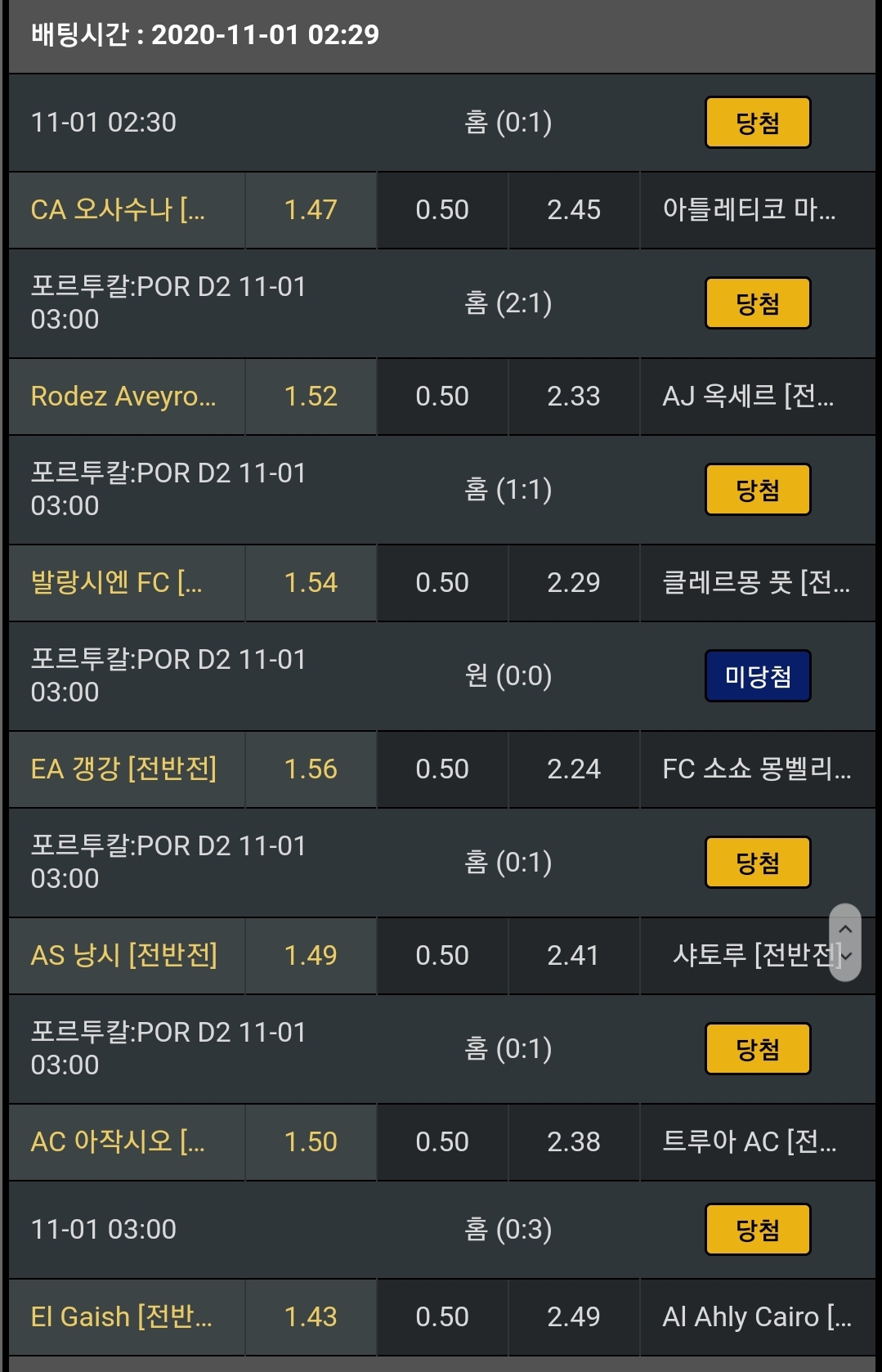Tap the fast-scroll handle with up/down arrows
882x1372 pixels.
[x=845, y=942]
